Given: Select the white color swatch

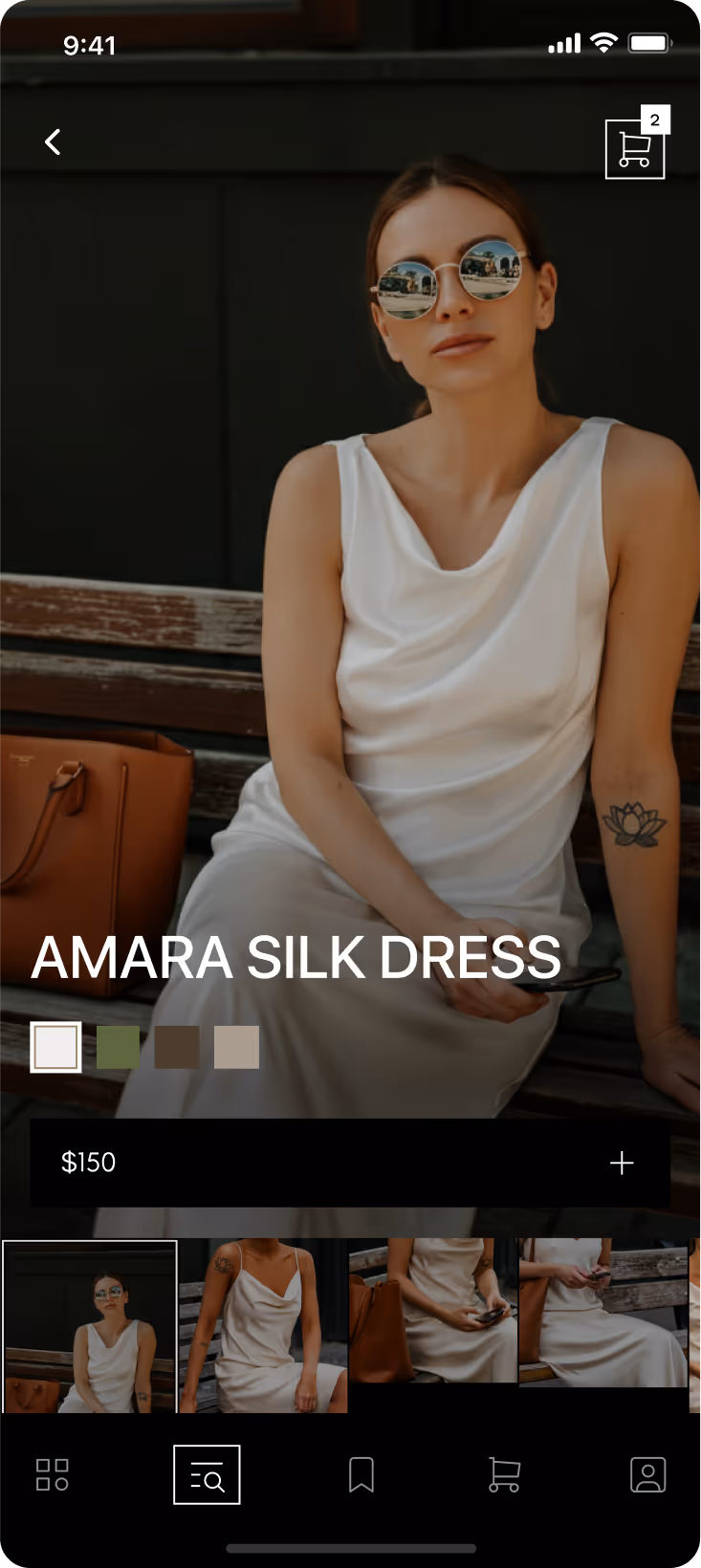Looking at the screenshot, I should pos(55,1047).
